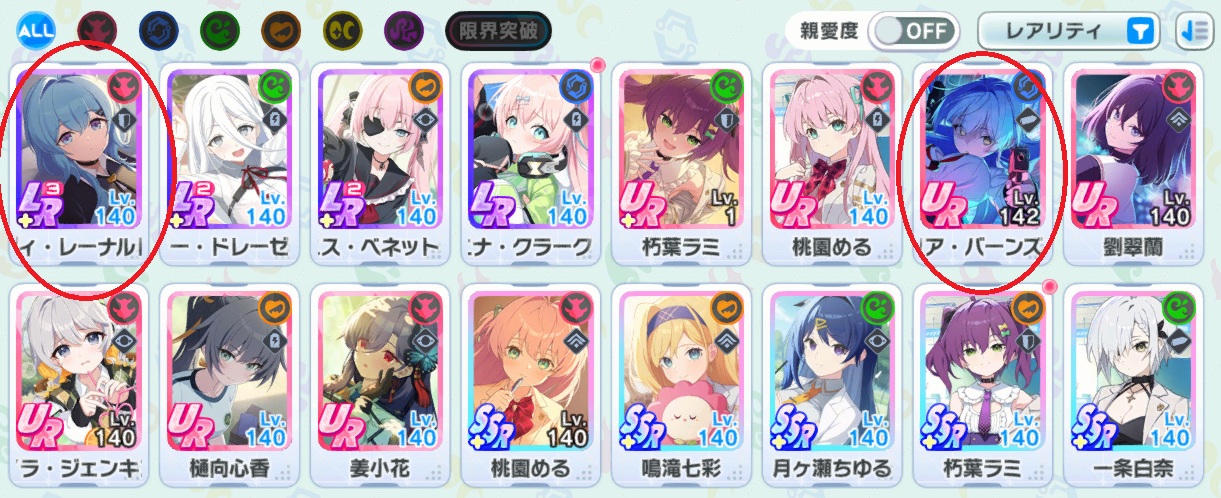Viewport: 1221px width, 498px height.
Task: Filter by the green attribute icon
Action: 220,30
